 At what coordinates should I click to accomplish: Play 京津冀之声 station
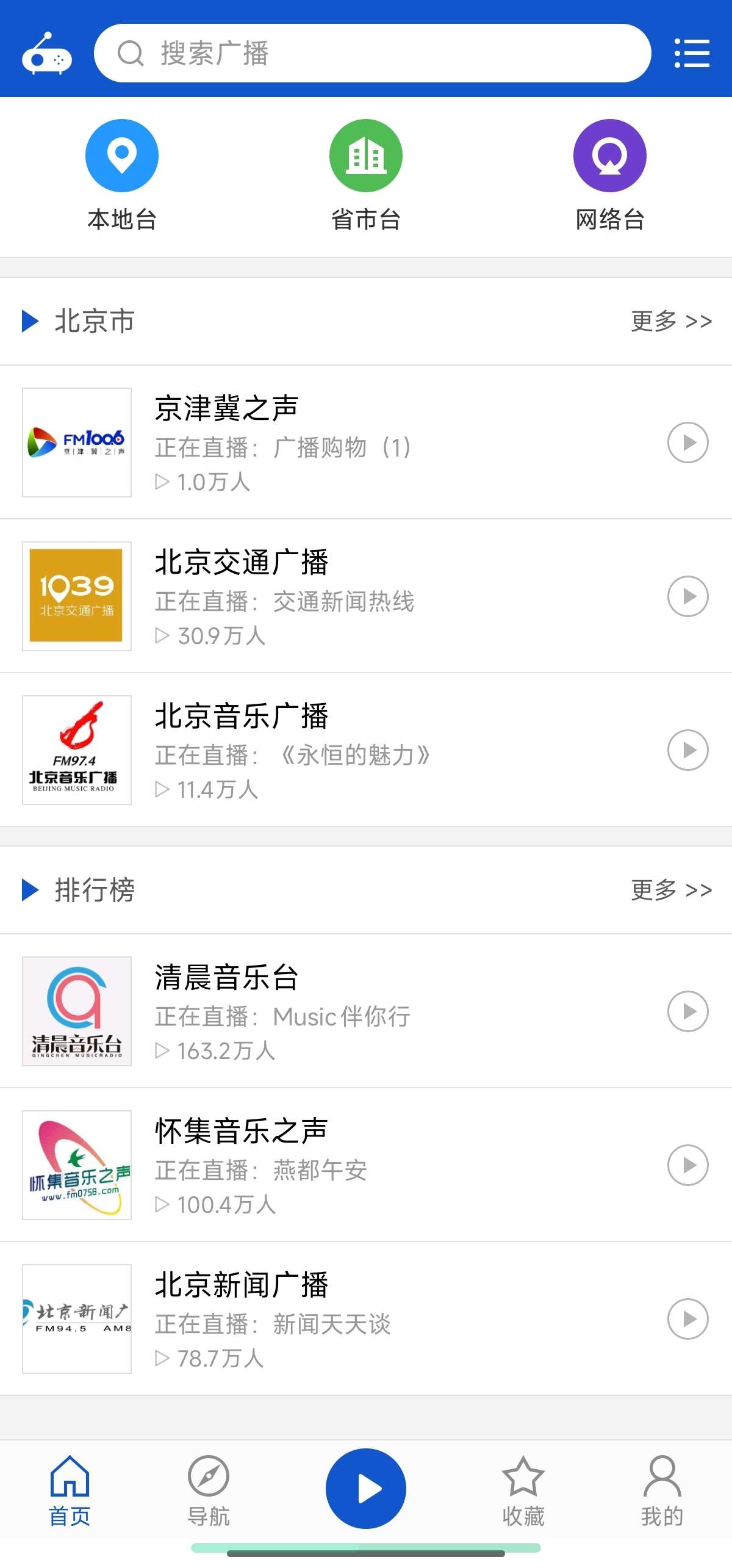687,443
